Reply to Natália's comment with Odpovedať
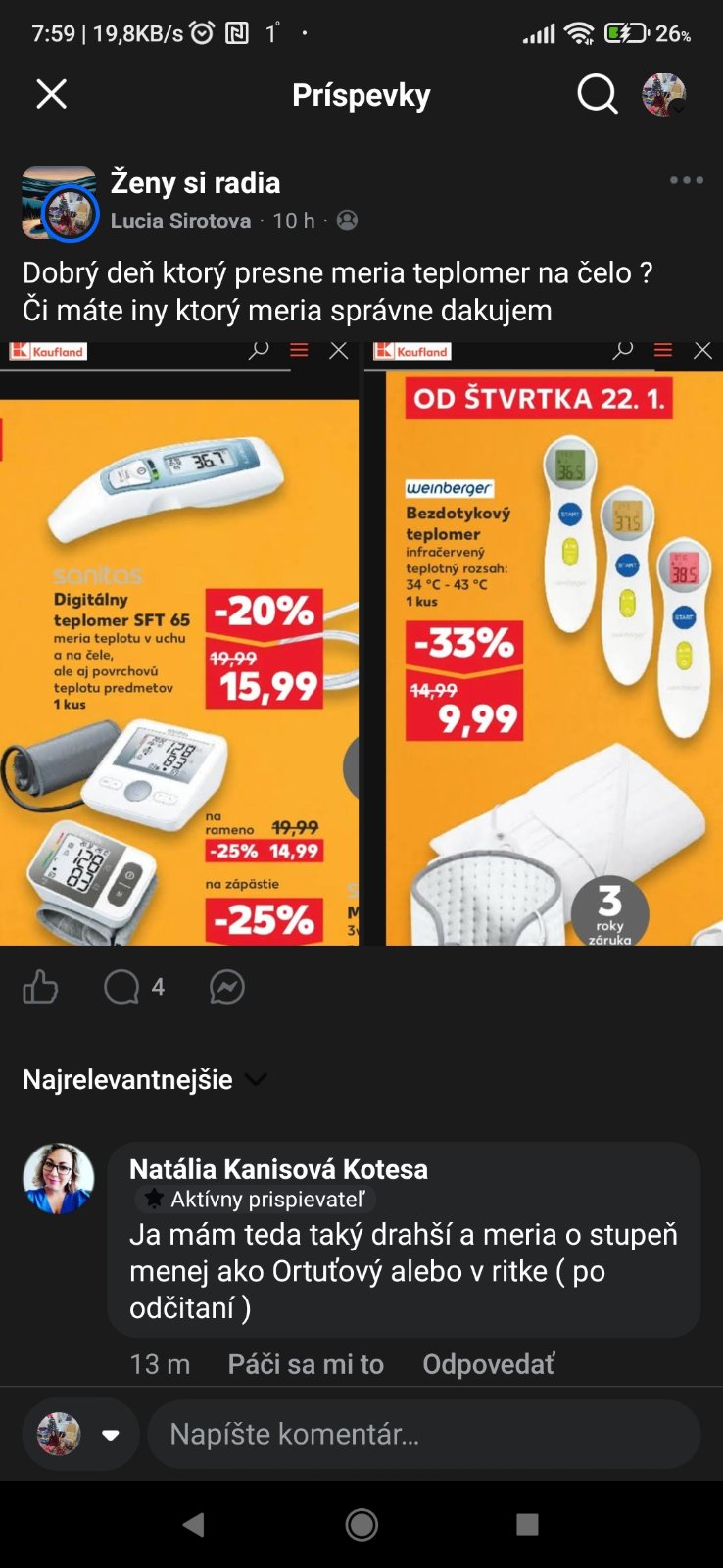The height and width of the screenshot is (1568, 723). 488,1364
